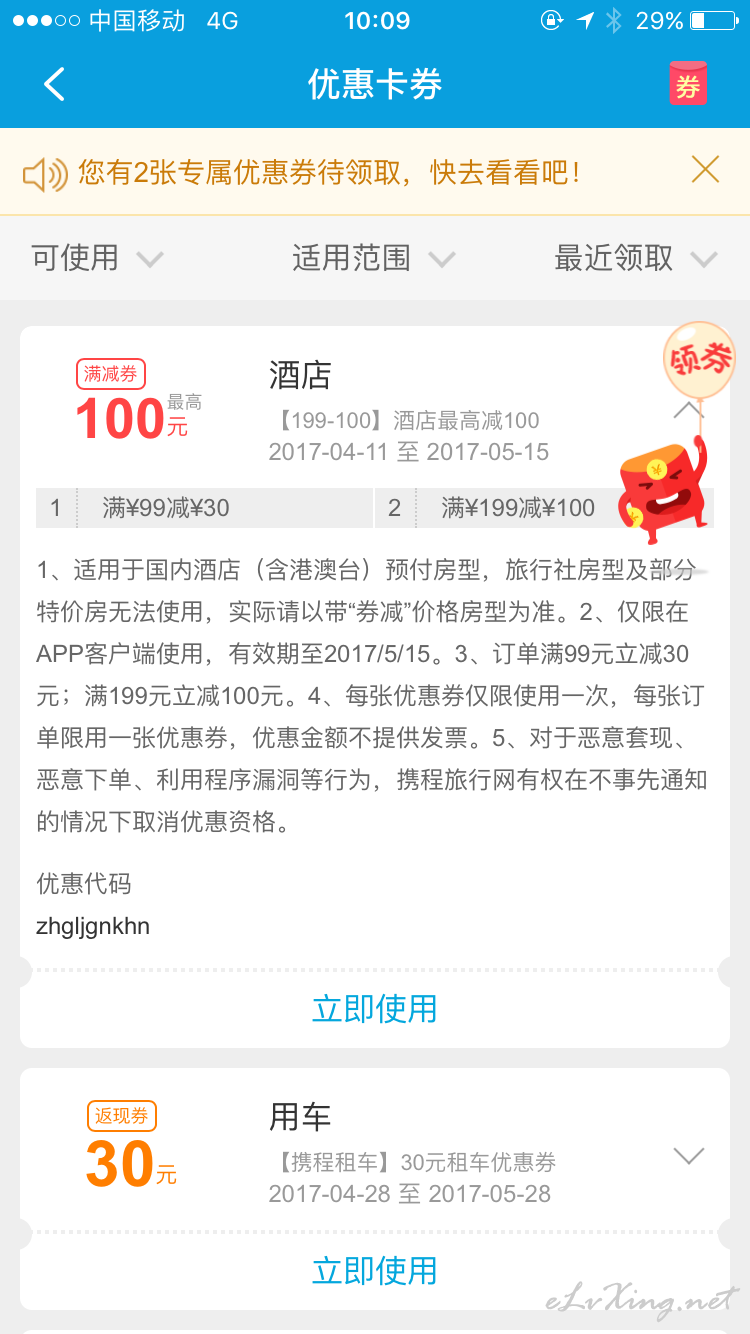Screen dimensions: 750x1334
Task: Open the 适用范围 scope filter dropdown
Action: click(x=374, y=258)
